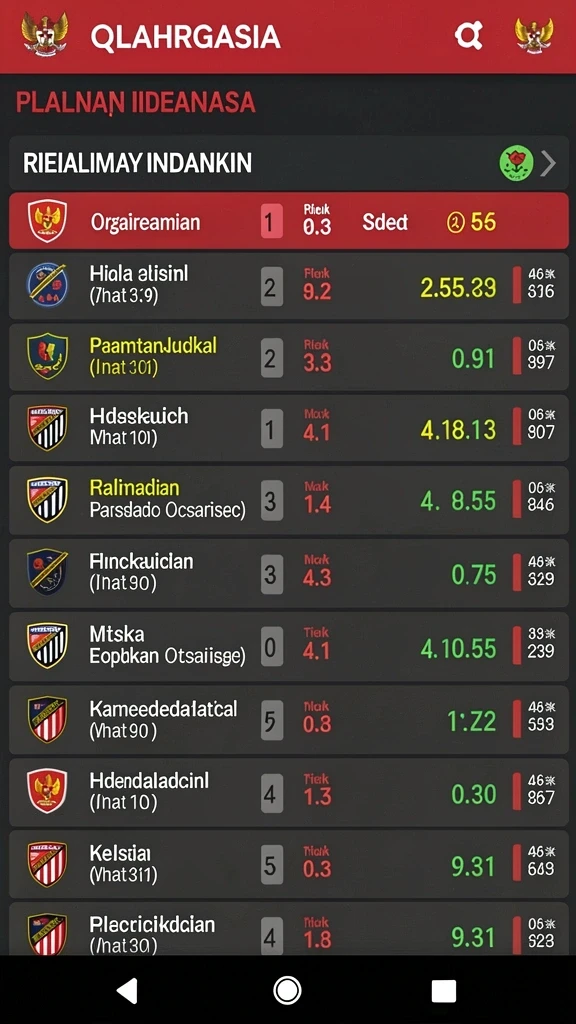Open search in the top bar
Screen dimensions: 576x1024
(469, 35)
